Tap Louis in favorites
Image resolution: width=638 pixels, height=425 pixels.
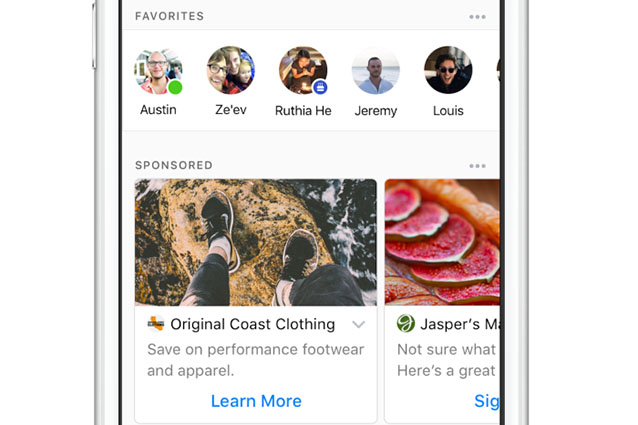tap(448, 72)
